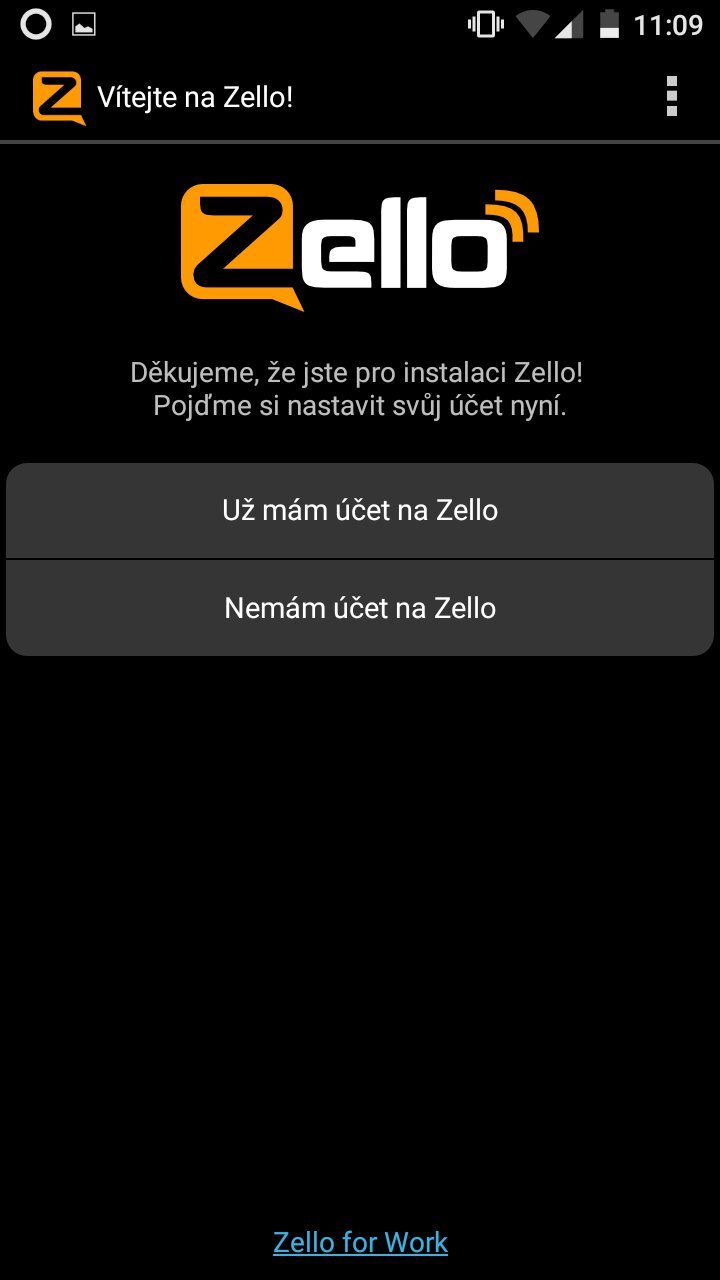Viewport: 720px width, 1280px height.
Task: Open options via the vertical ellipsis menu
Action: click(670, 96)
